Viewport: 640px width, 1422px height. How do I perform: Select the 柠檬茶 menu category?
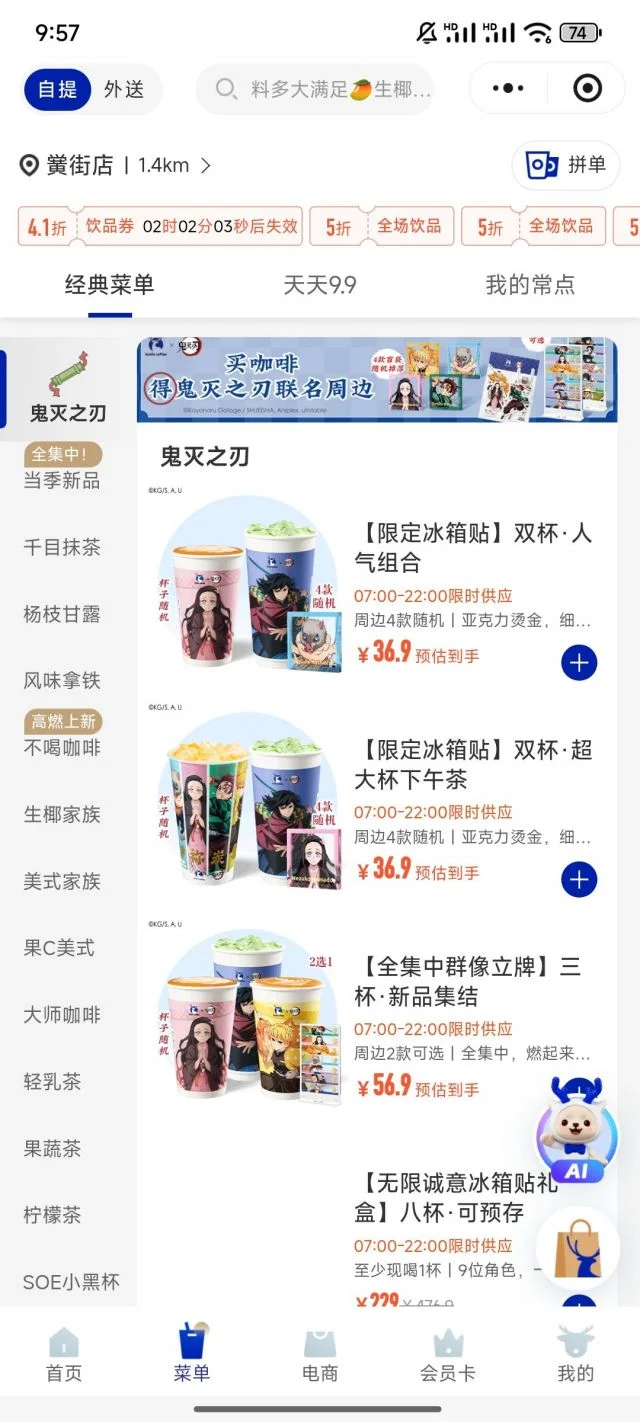(62, 1215)
